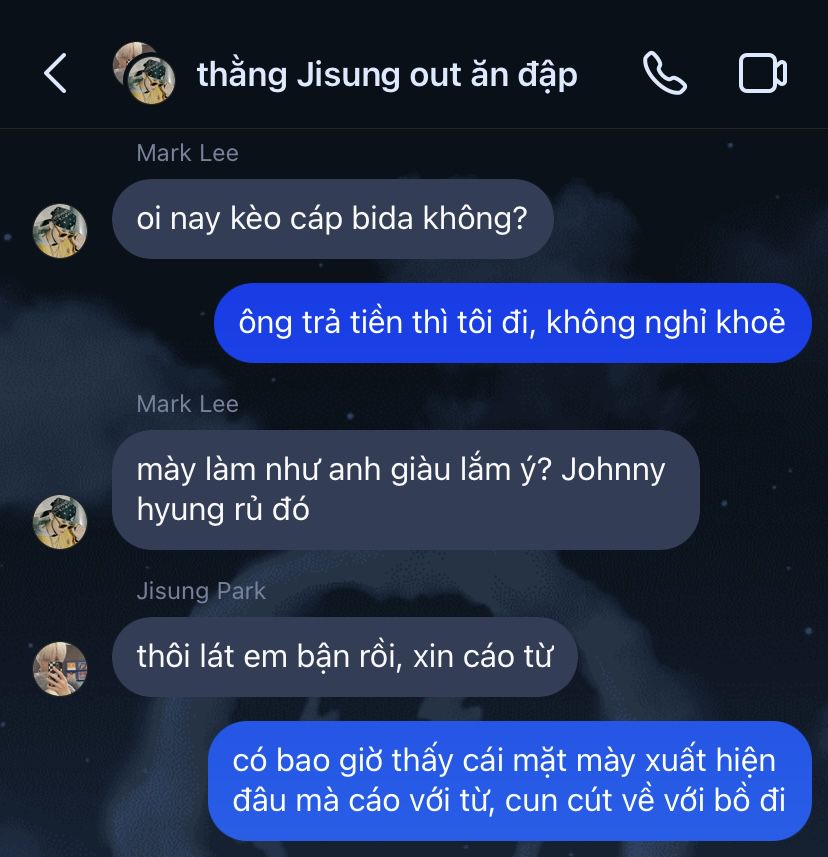This screenshot has height=857, width=828.
Task: Go back to the chat list
Action: coord(56,74)
